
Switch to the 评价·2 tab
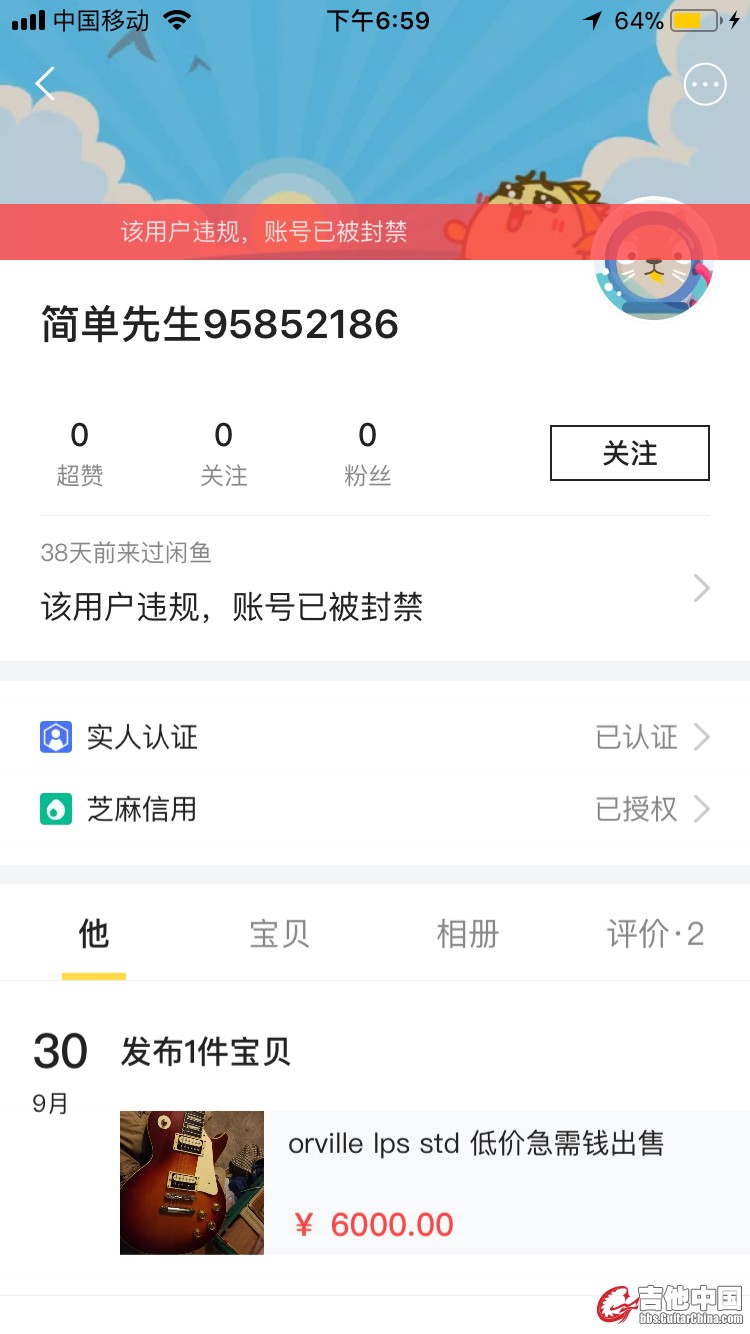click(655, 934)
